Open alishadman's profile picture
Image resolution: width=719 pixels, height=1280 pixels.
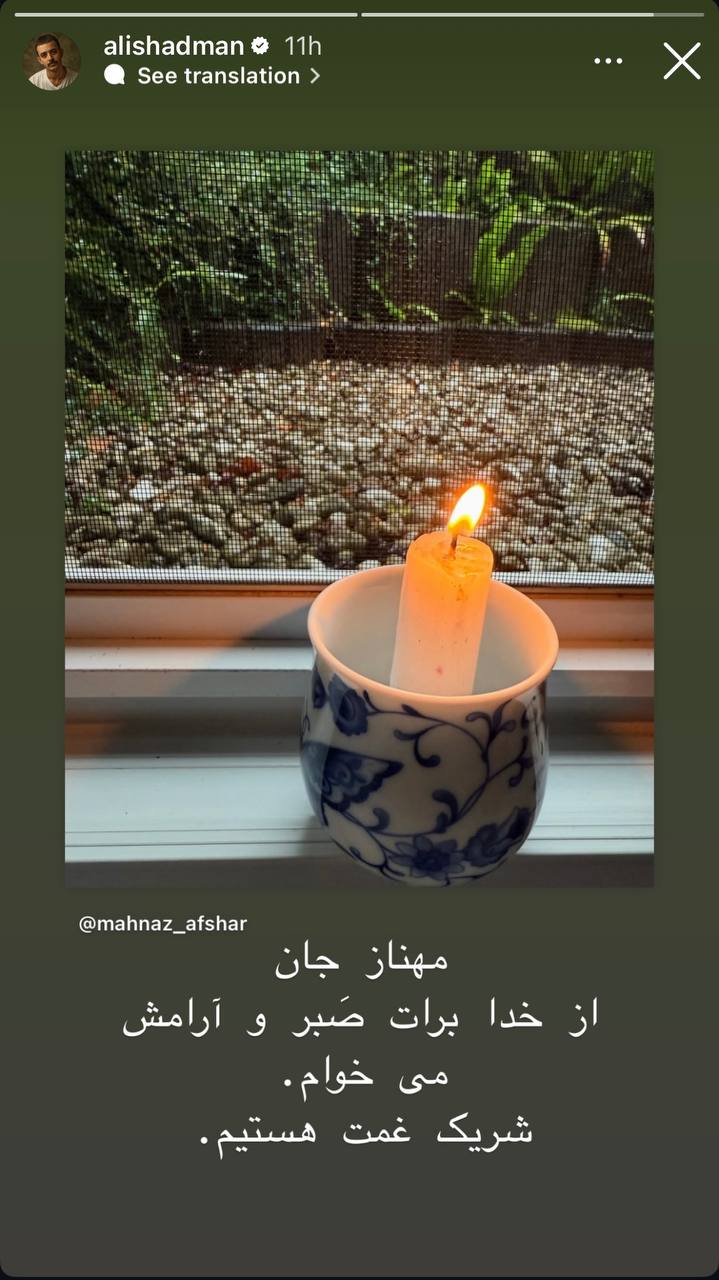pyautogui.click(x=51, y=61)
